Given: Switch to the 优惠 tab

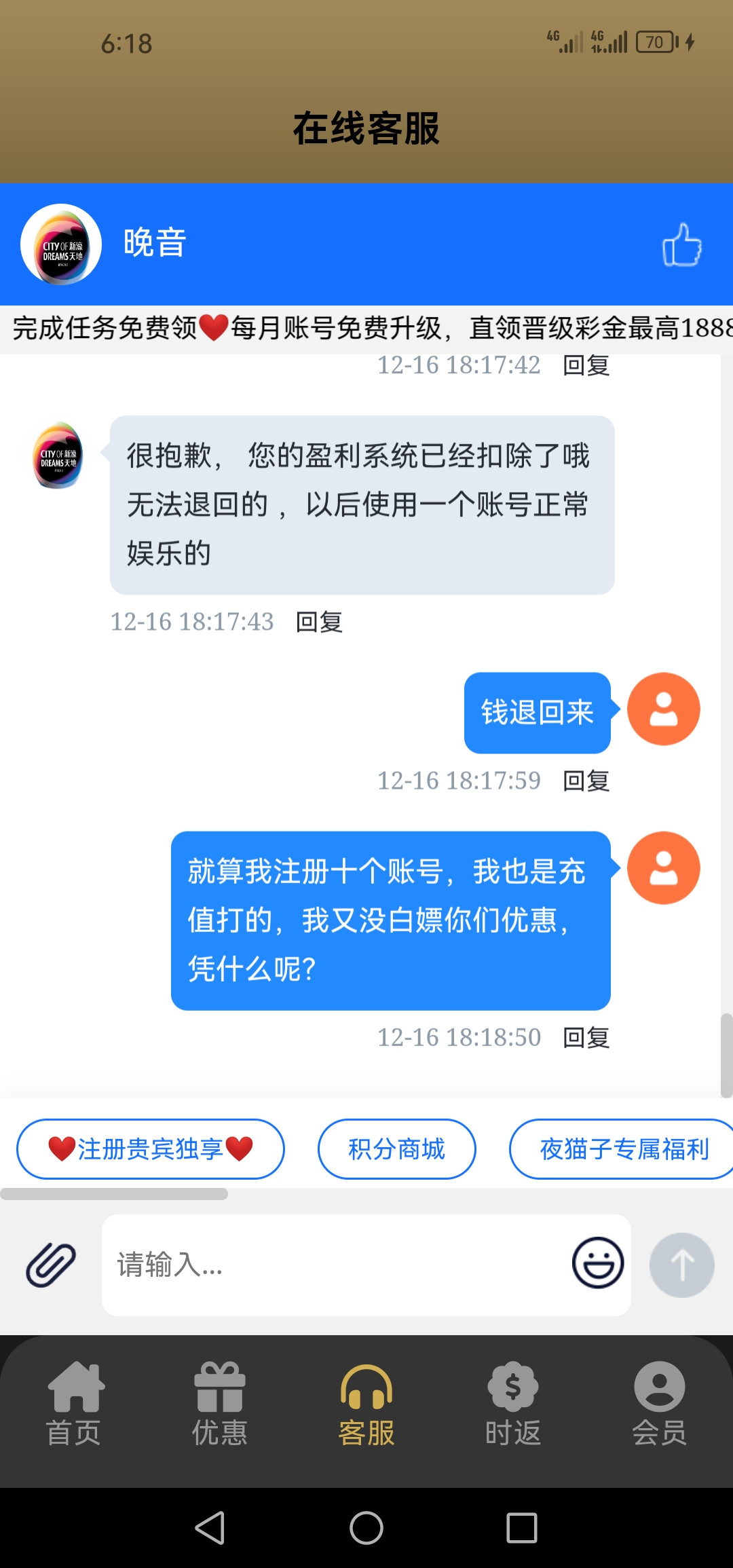Looking at the screenshot, I should point(220,1404).
